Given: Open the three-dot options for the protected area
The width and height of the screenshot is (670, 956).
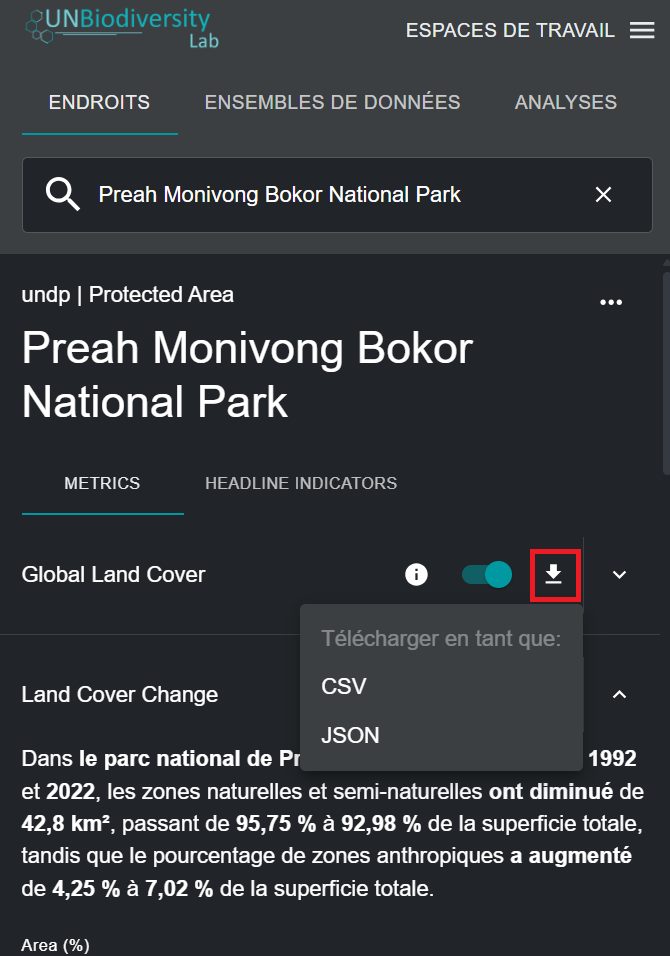Looking at the screenshot, I should [610, 303].
